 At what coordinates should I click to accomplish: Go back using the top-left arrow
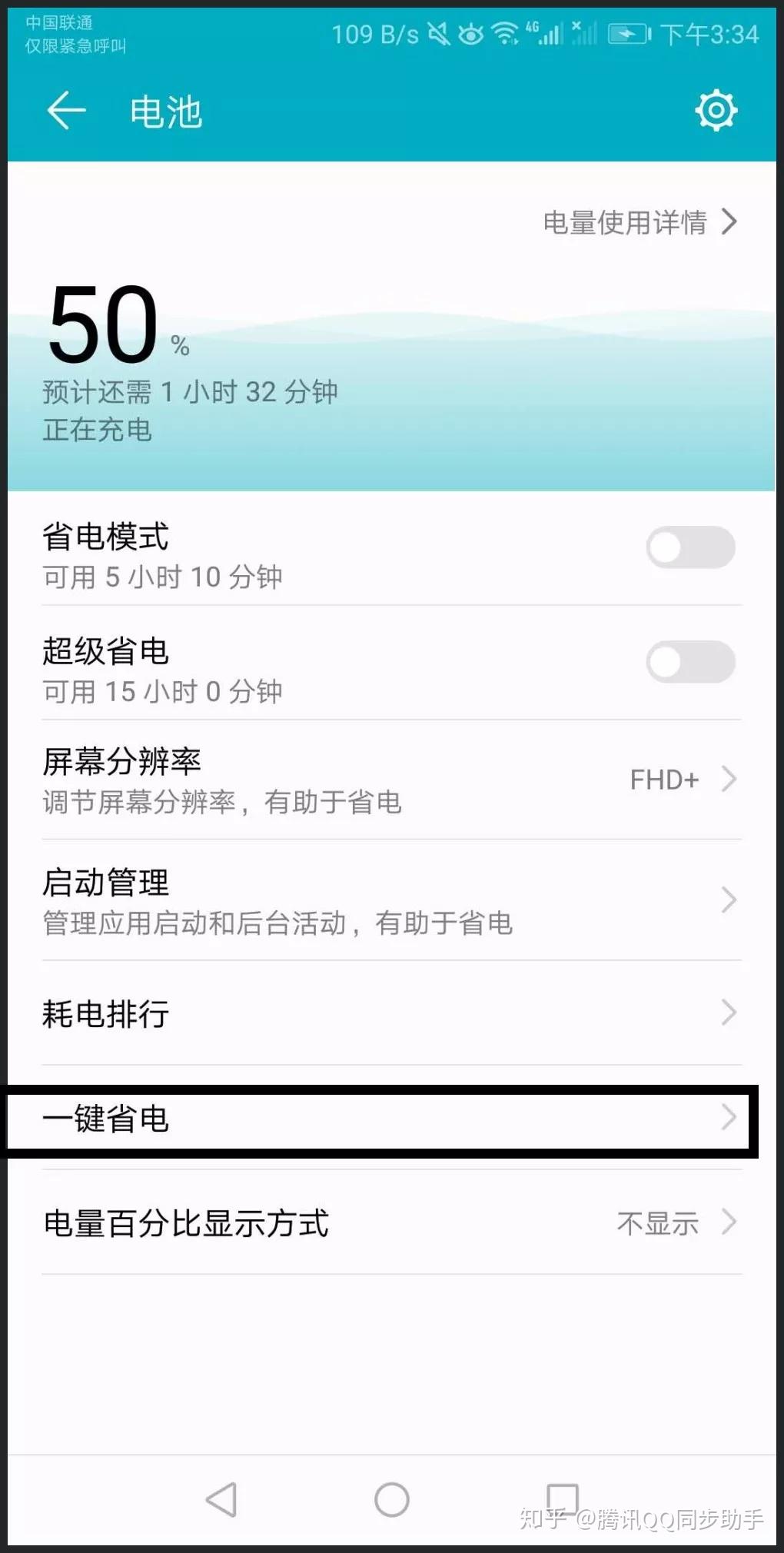[66, 111]
